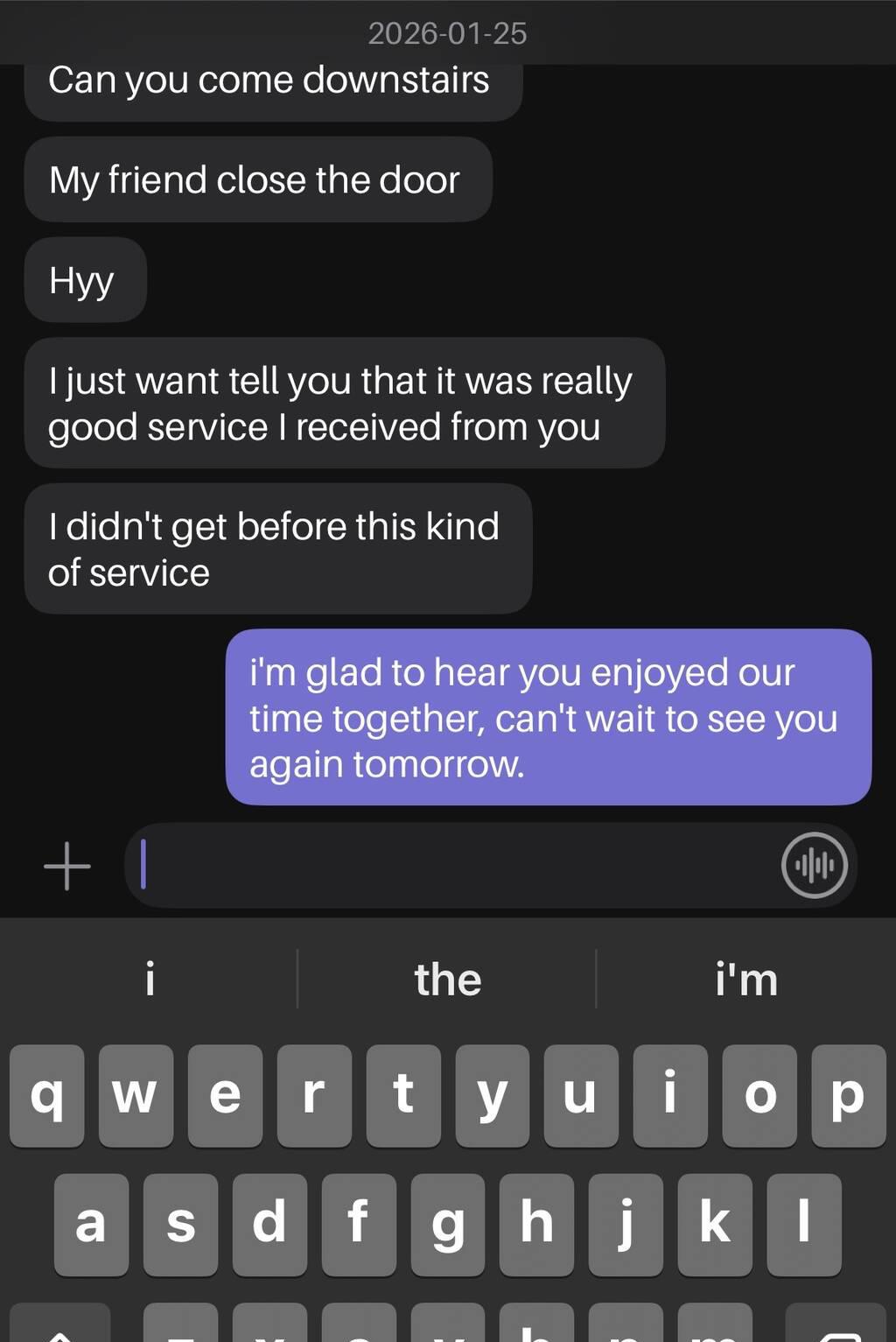Choose the suggestion "i'm"
Screen dimensions: 896x1342
(745, 979)
